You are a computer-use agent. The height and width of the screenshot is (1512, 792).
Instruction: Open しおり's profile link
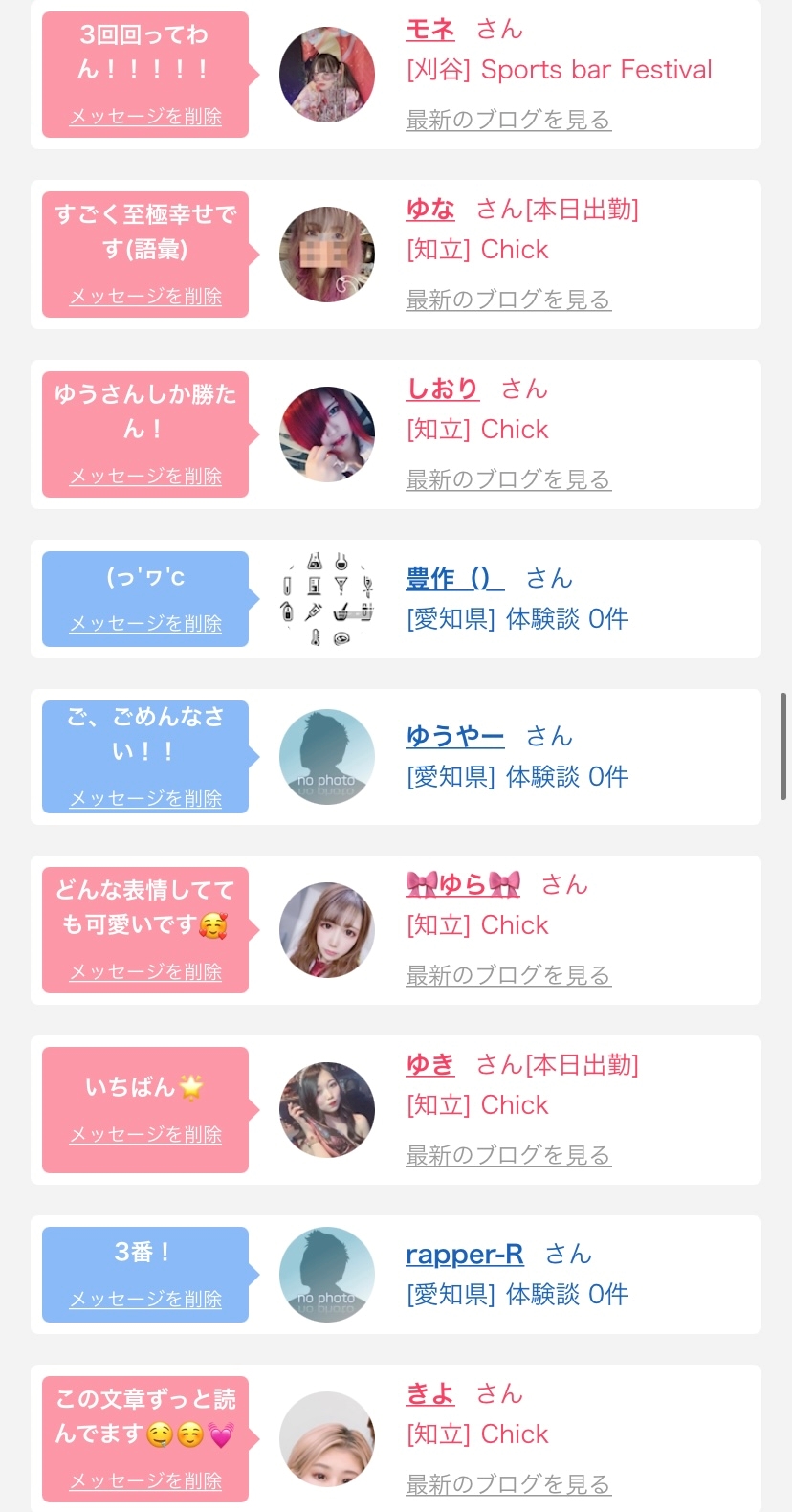[x=442, y=389]
